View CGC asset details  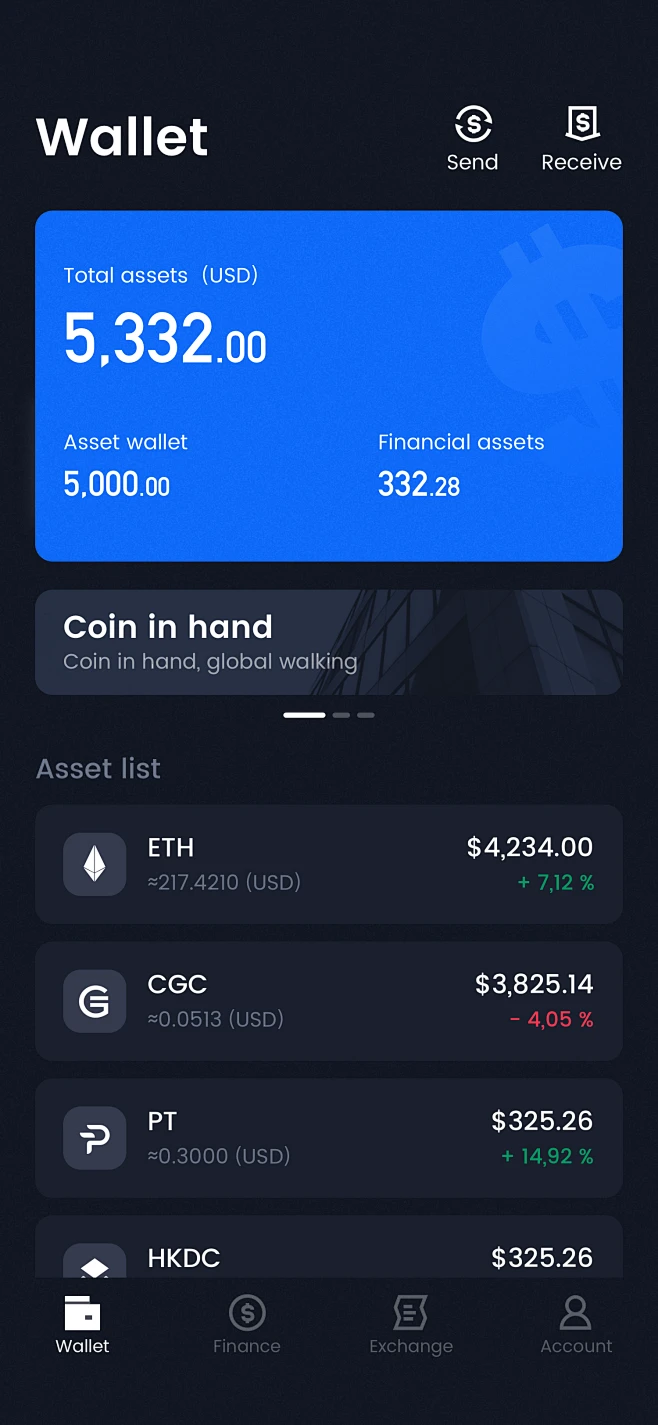click(329, 1001)
